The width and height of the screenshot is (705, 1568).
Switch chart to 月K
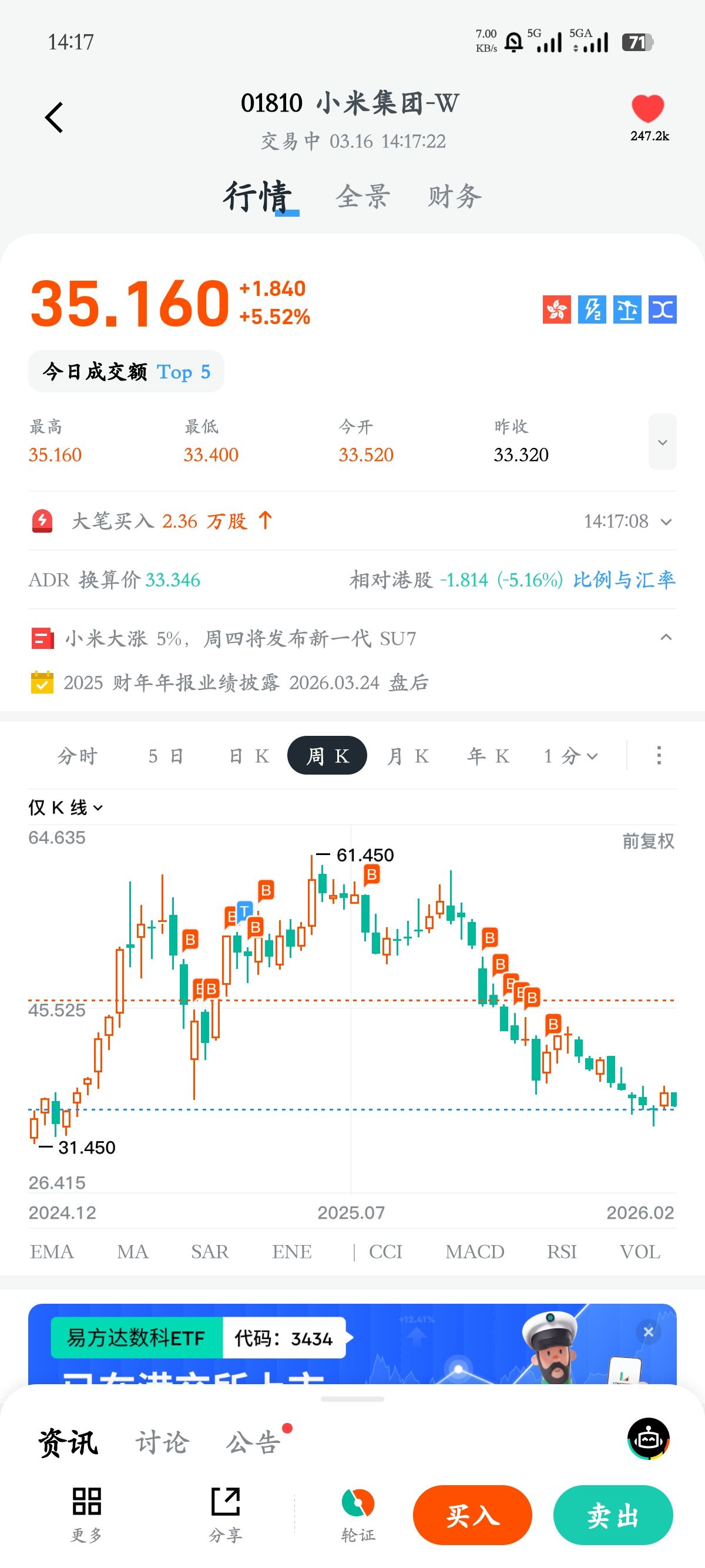[408, 756]
